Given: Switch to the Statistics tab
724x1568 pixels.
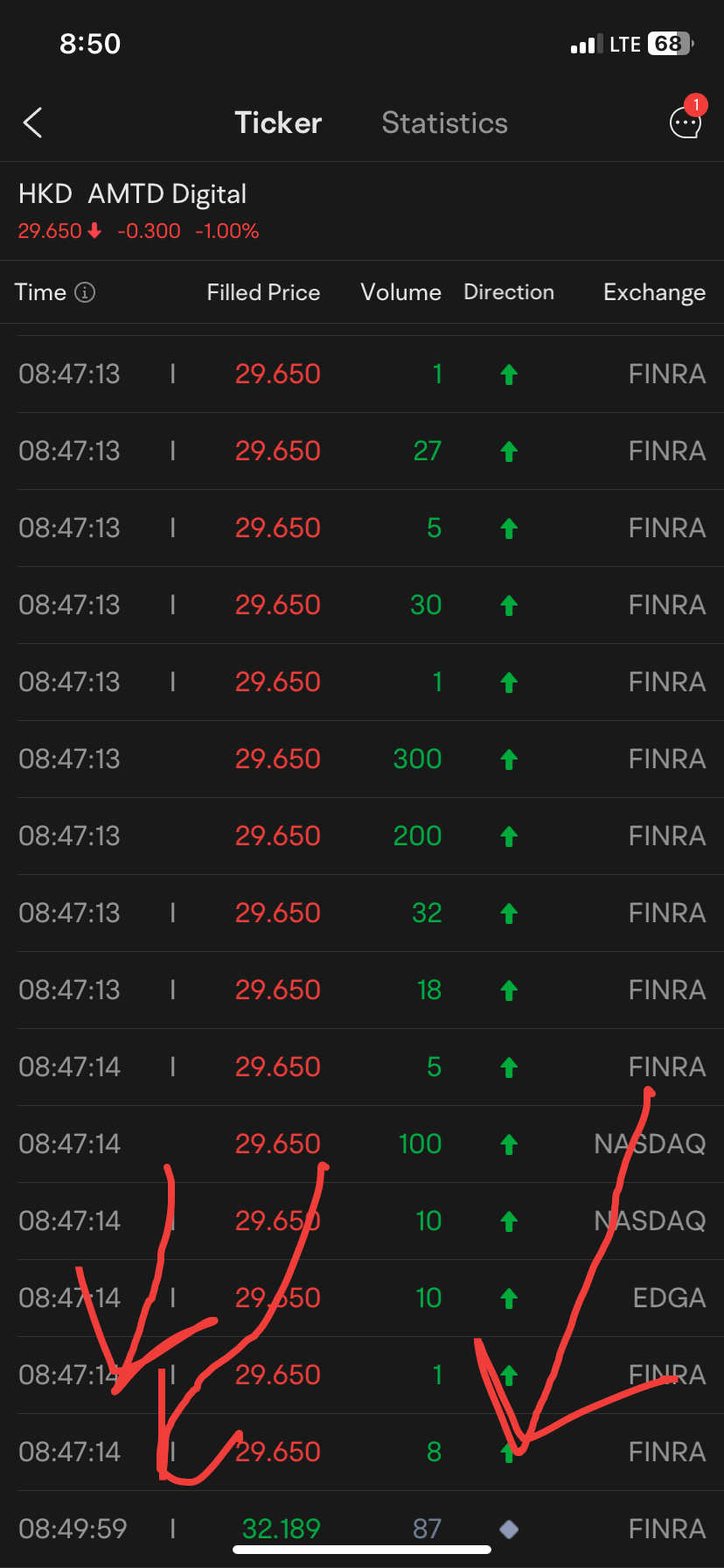Looking at the screenshot, I should (x=444, y=122).
